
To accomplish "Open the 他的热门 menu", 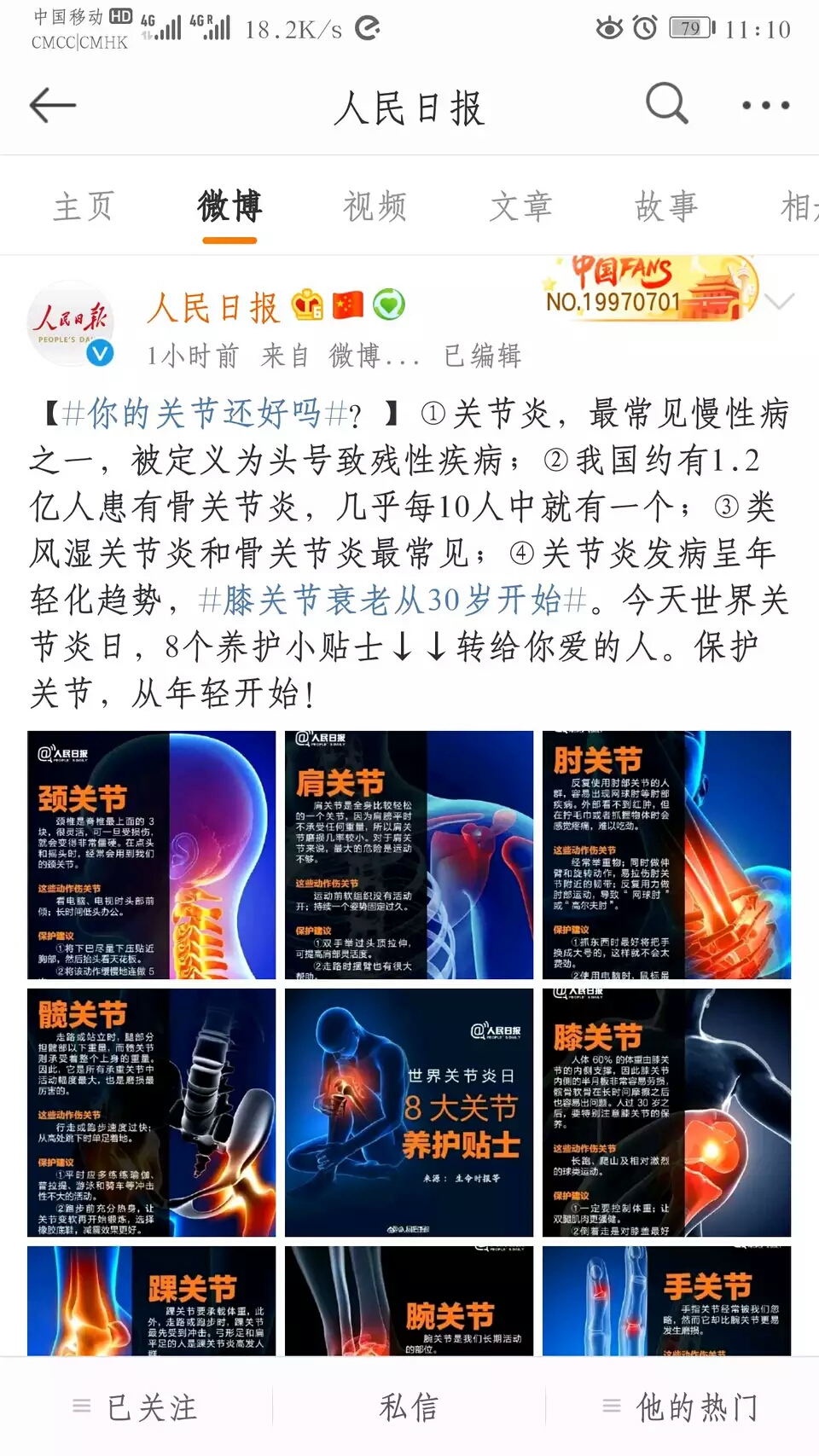I will coord(681,1407).
